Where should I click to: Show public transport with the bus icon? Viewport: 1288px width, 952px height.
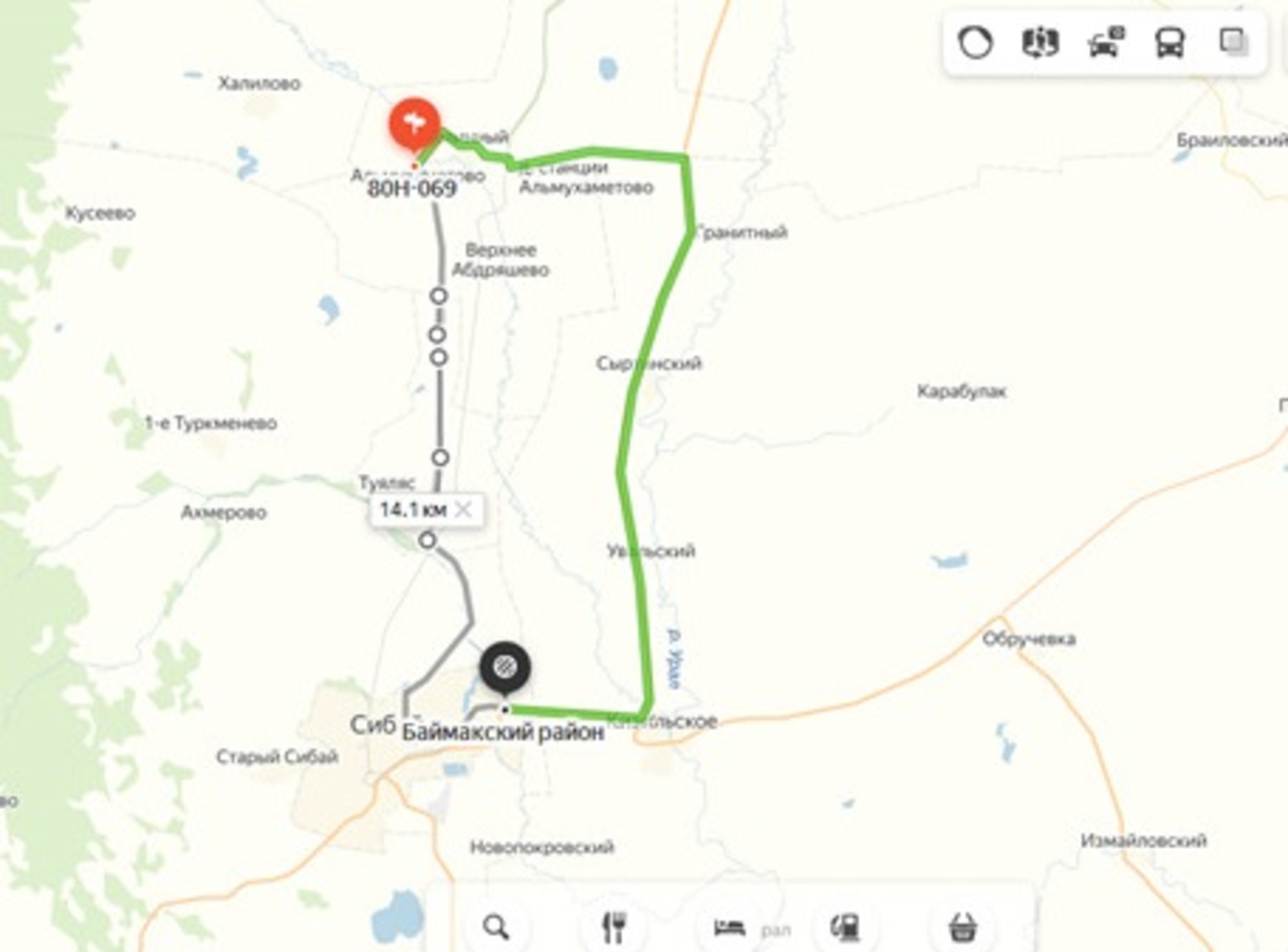point(1170,43)
